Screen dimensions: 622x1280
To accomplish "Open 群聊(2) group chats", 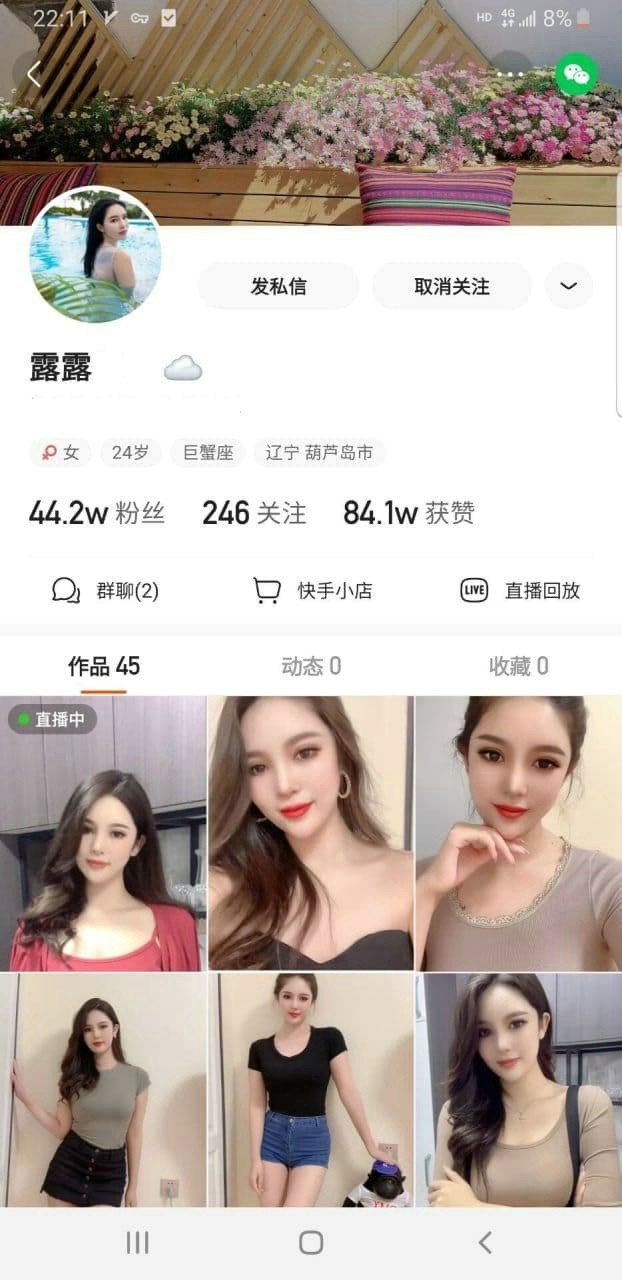I will pos(106,591).
